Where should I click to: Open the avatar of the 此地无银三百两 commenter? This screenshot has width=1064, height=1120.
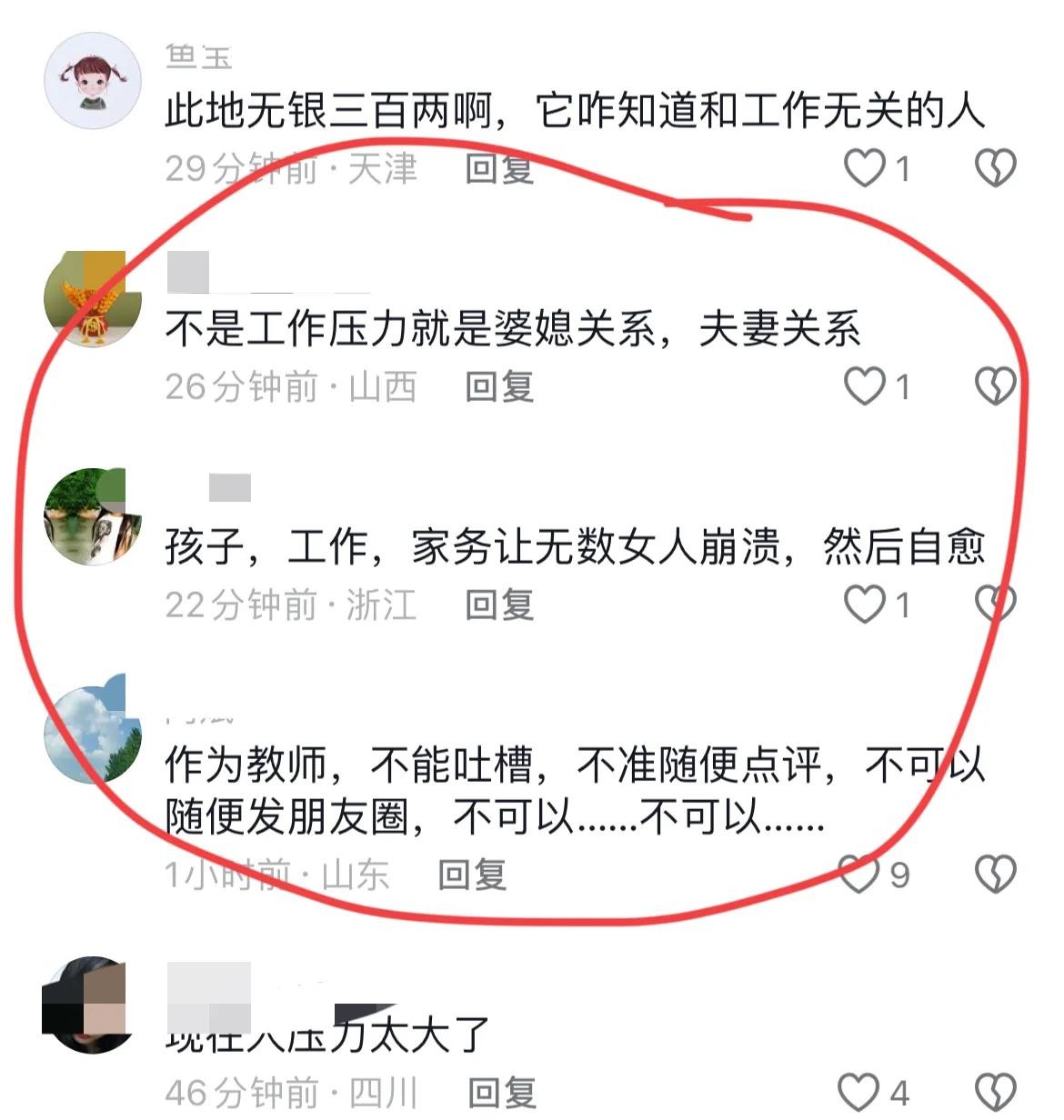pyautogui.click(x=93, y=81)
